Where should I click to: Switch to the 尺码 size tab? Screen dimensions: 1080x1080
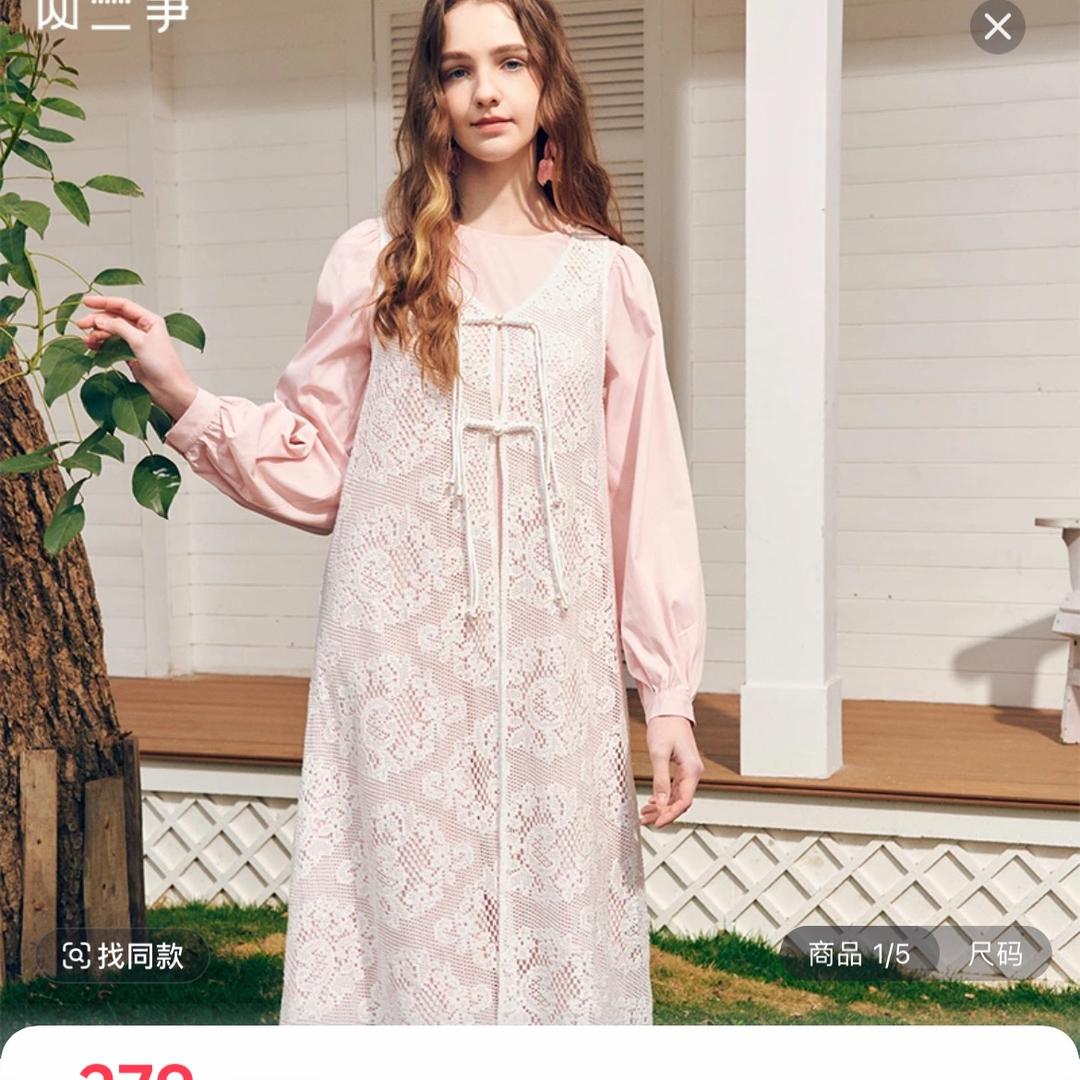[994, 954]
